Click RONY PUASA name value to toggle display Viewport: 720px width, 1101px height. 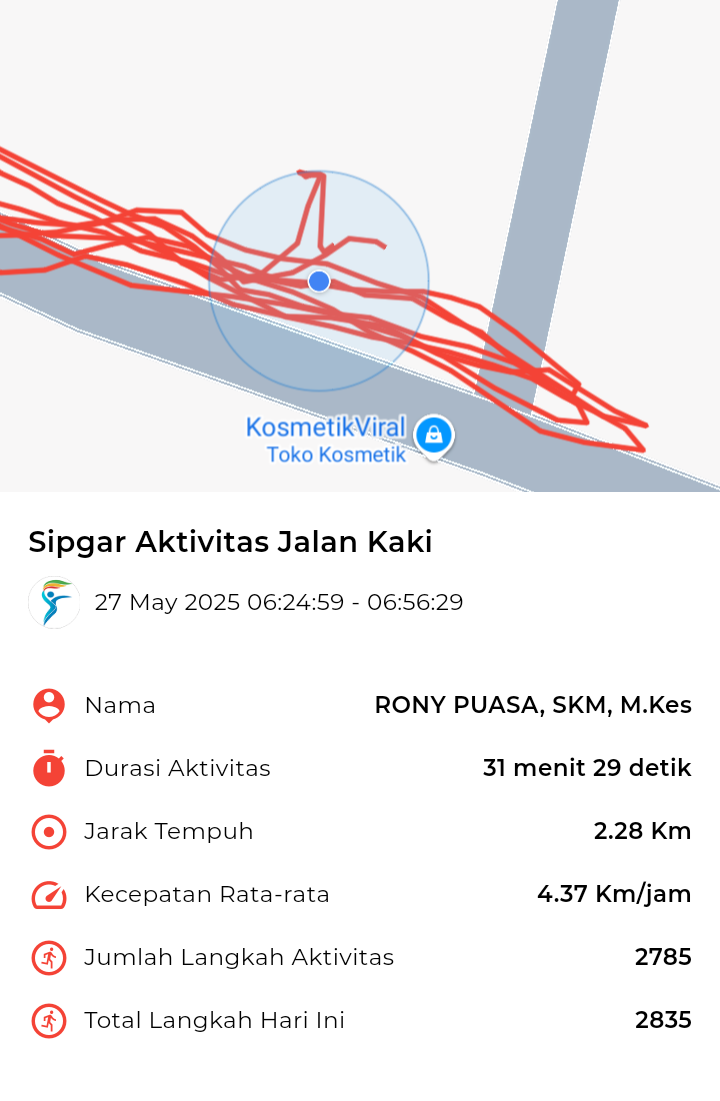coord(532,704)
